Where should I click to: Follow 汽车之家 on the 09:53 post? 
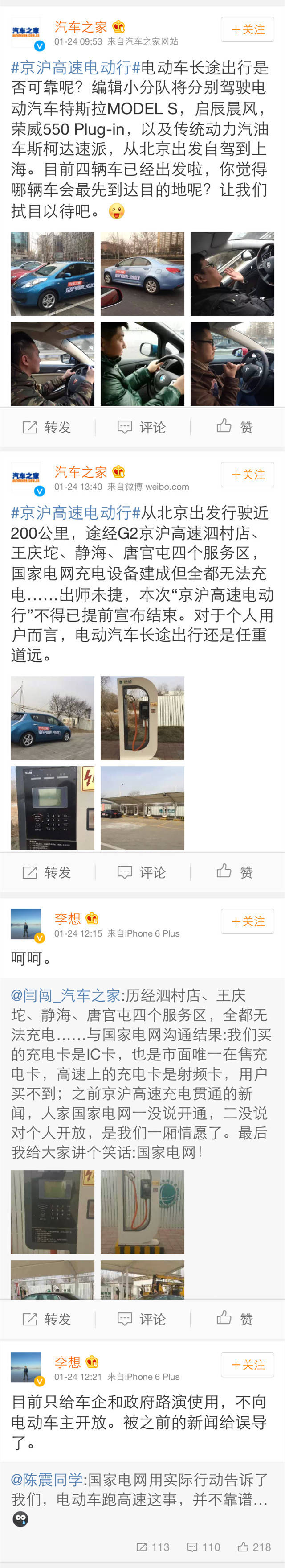click(247, 29)
